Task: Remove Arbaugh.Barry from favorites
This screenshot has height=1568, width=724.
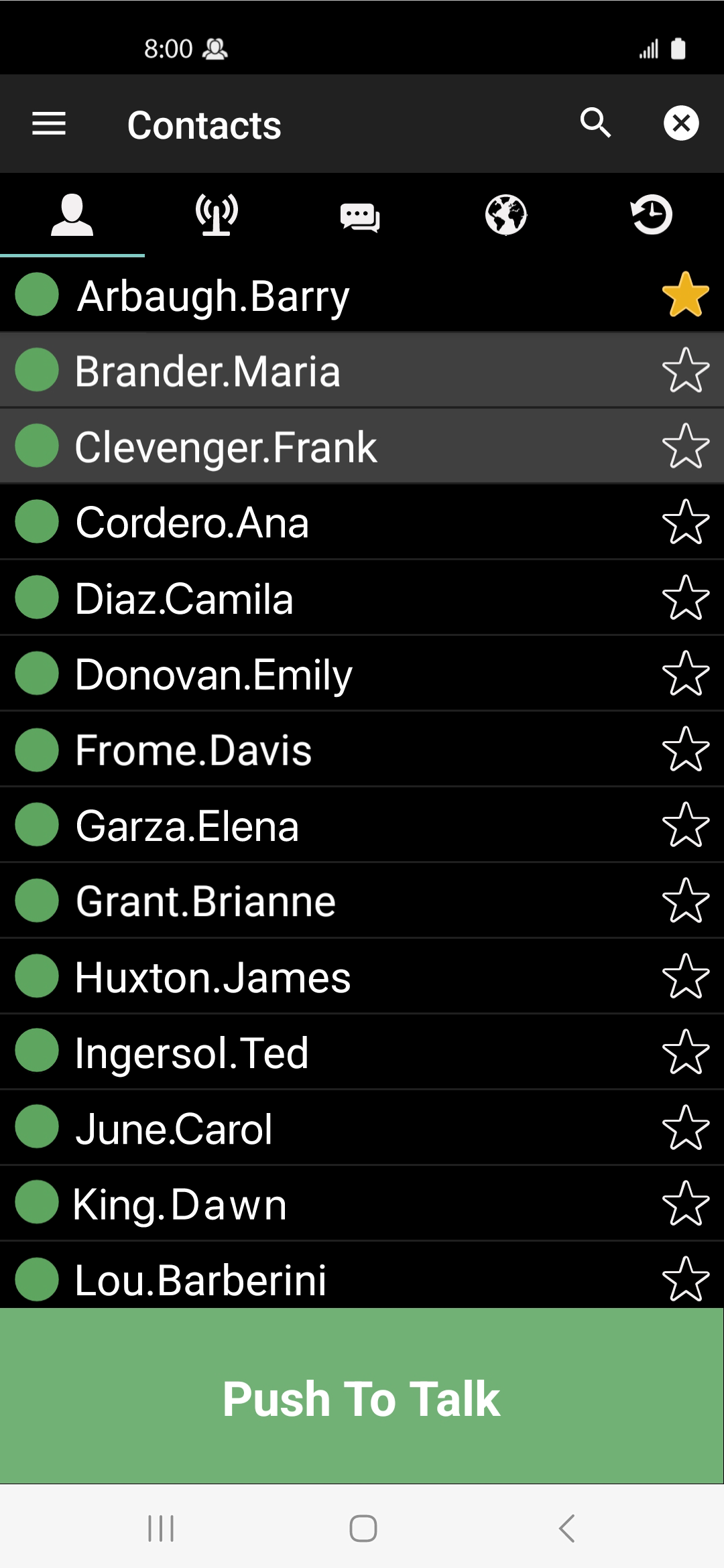Action: 685,295
